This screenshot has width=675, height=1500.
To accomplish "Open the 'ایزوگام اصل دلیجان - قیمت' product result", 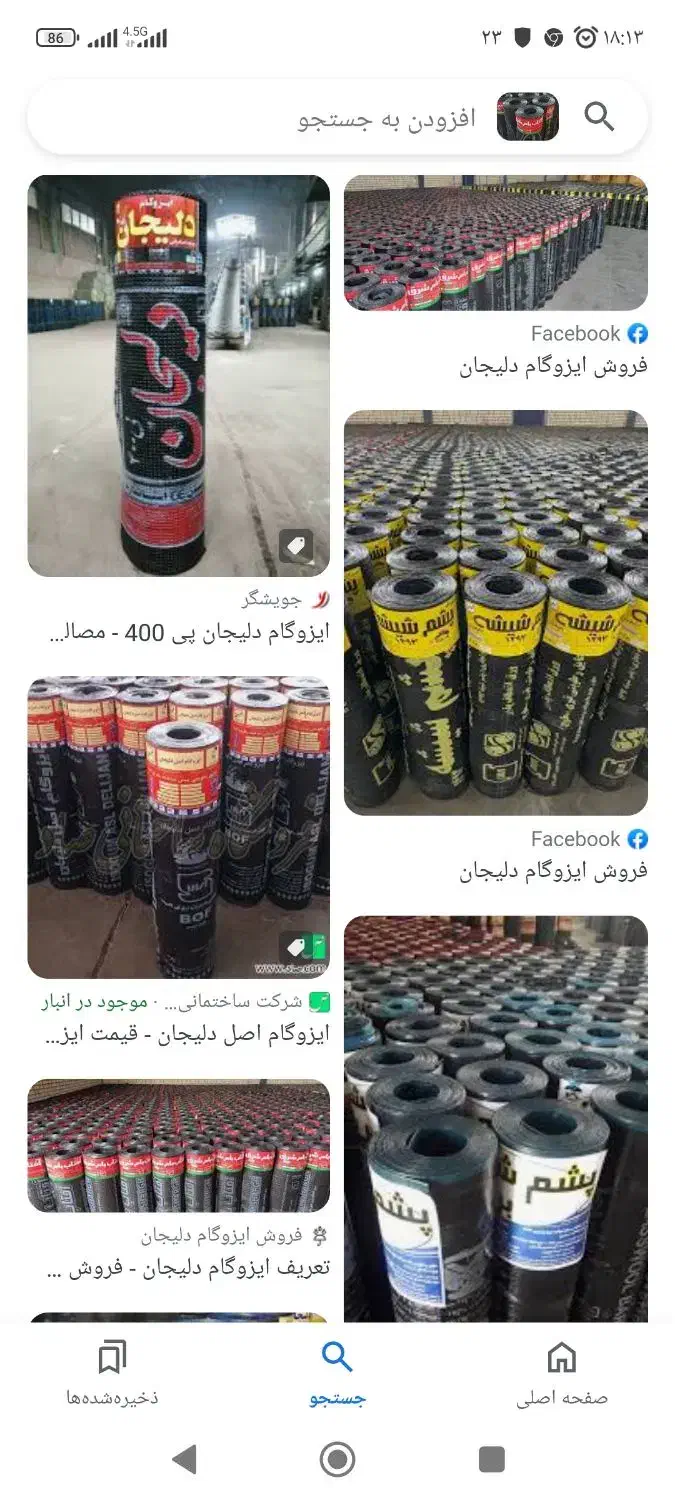I will coord(178,828).
